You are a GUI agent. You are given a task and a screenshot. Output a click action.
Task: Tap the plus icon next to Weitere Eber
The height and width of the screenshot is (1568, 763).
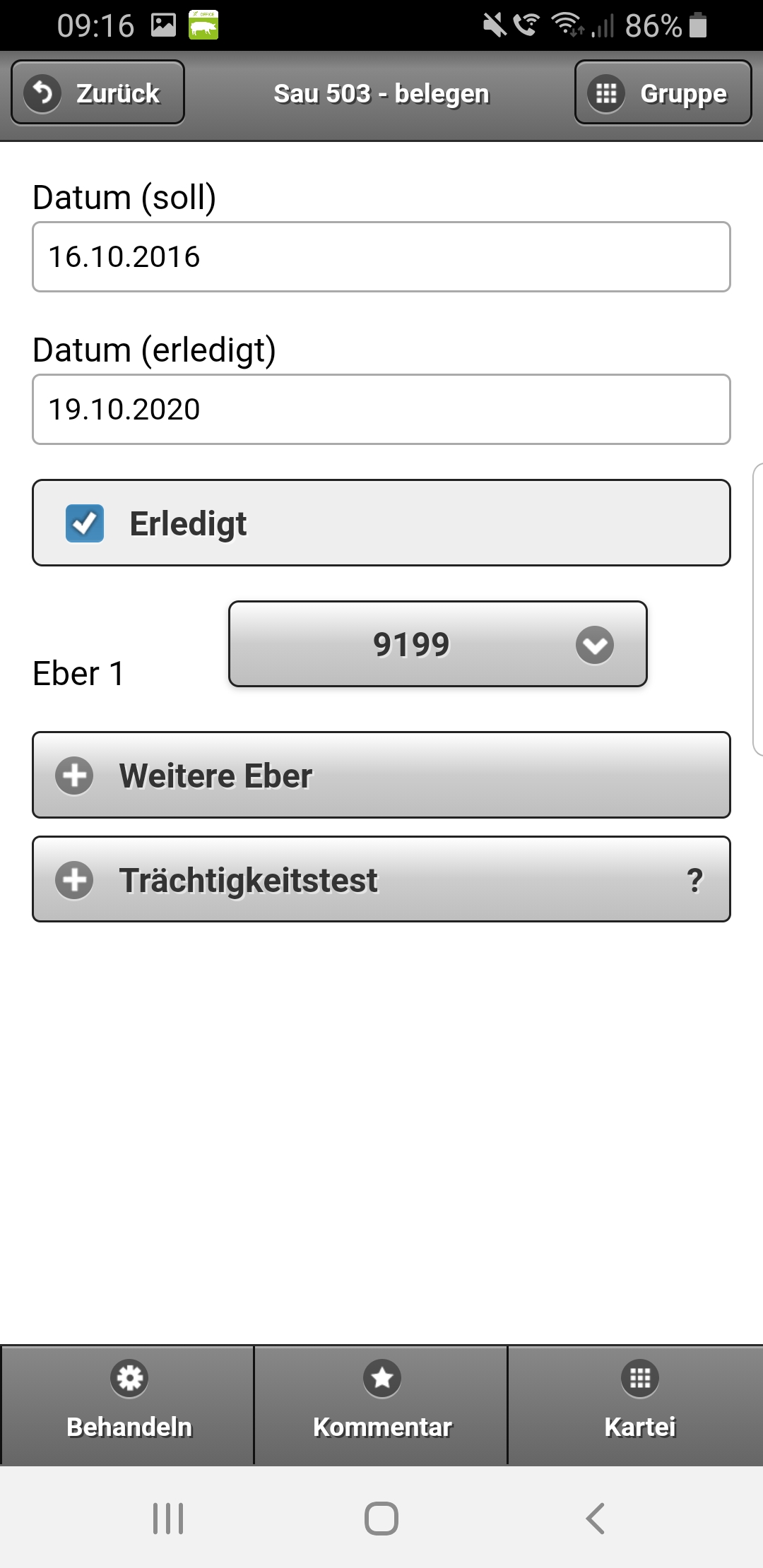(74, 775)
